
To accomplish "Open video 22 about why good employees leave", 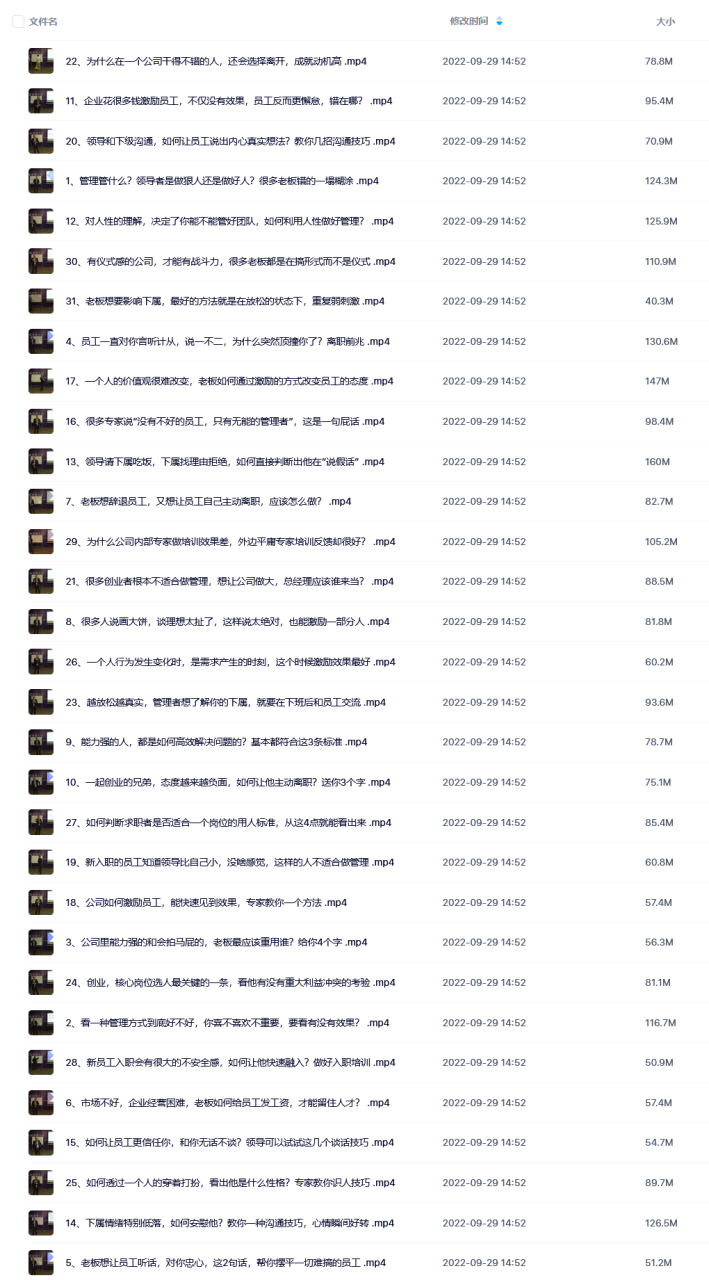I will click(216, 61).
